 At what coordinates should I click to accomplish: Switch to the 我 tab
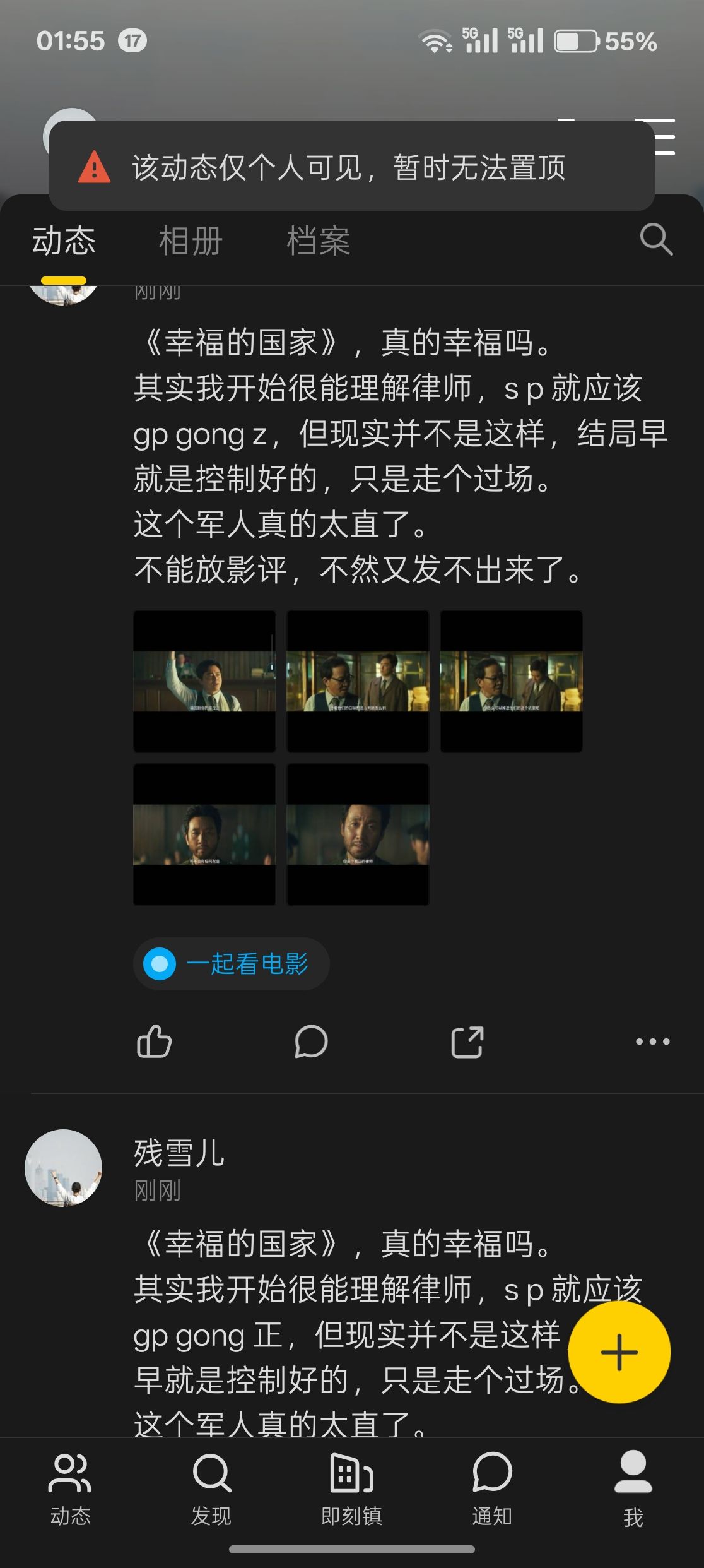click(633, 1489)
